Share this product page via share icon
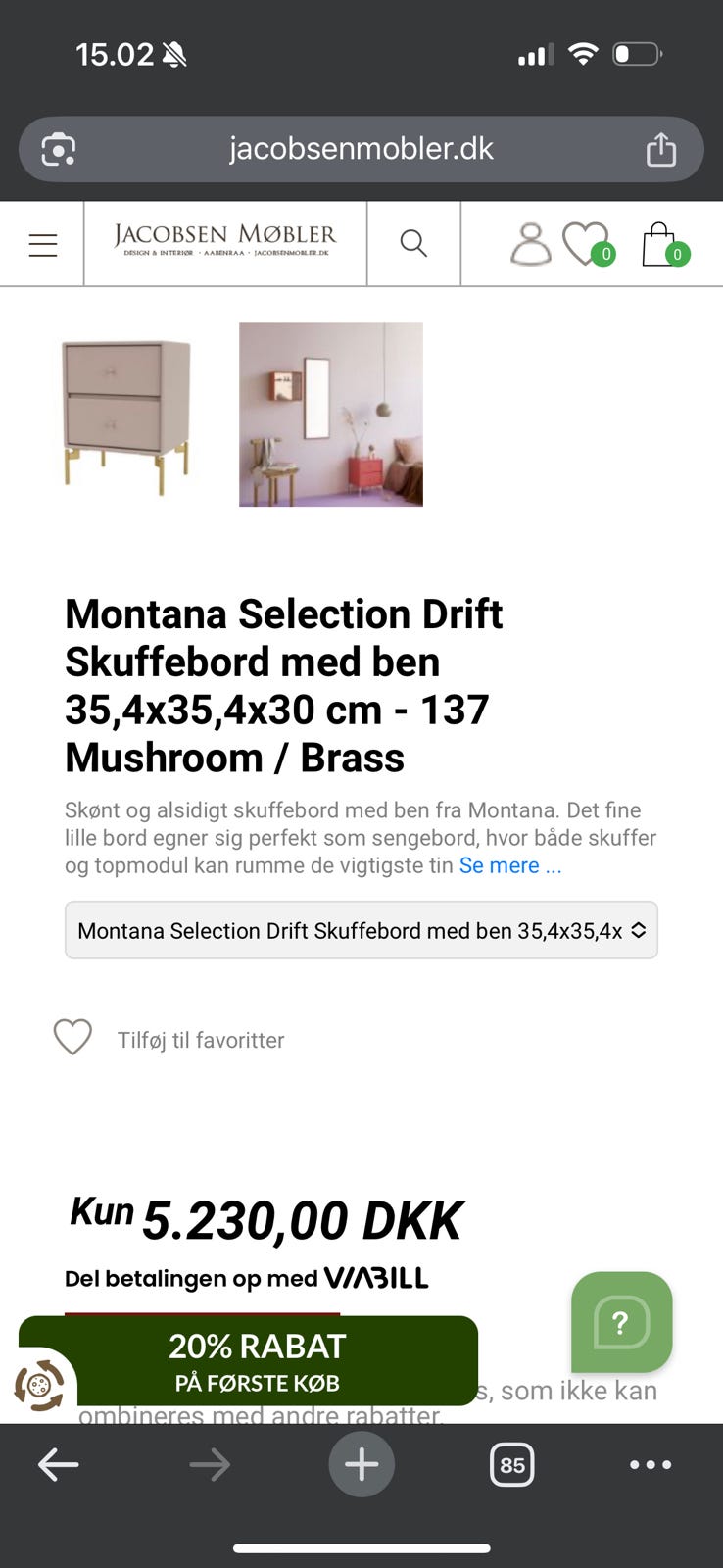723x1568 pixels. (661, 149)
